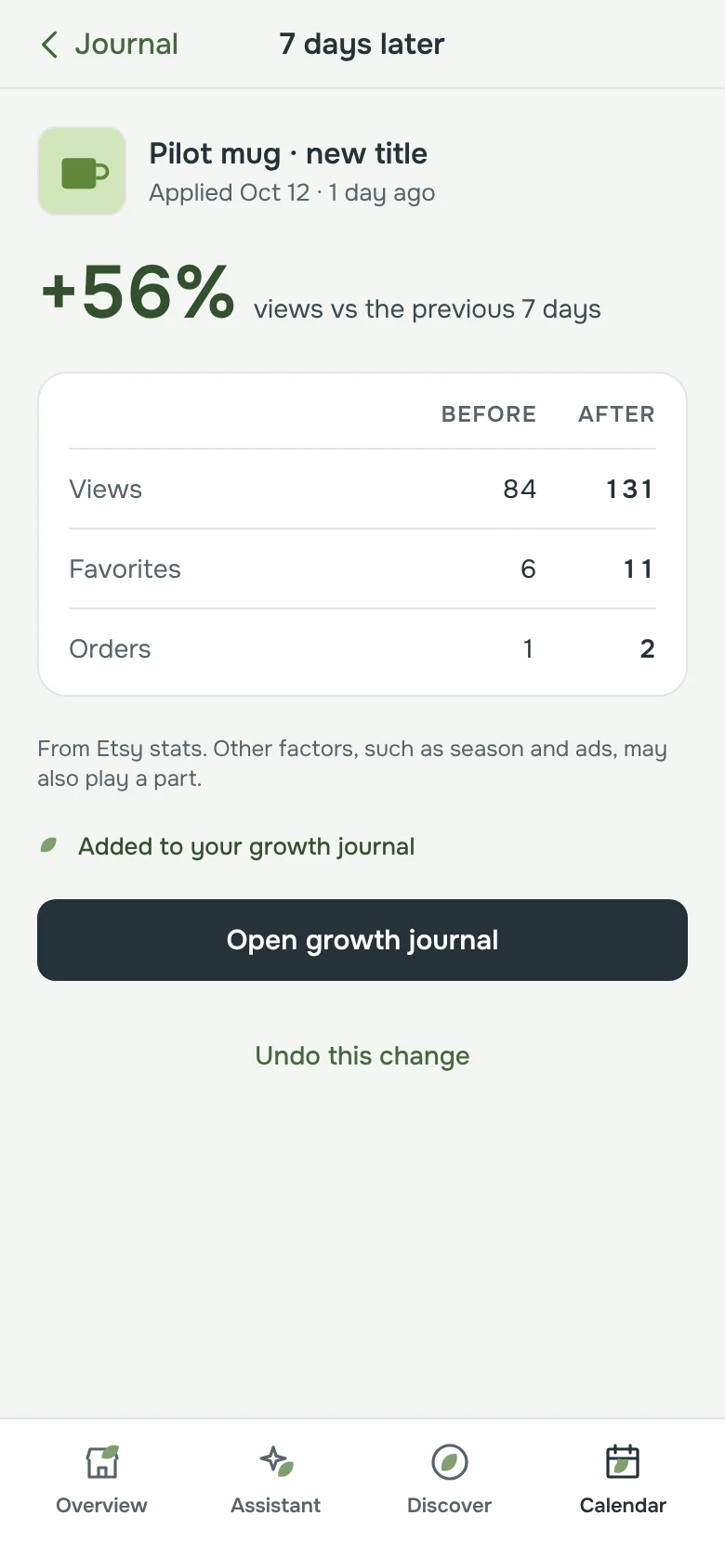Select the Calendar tab
Screen dimensions: 725x1568
pos(623,1481)
